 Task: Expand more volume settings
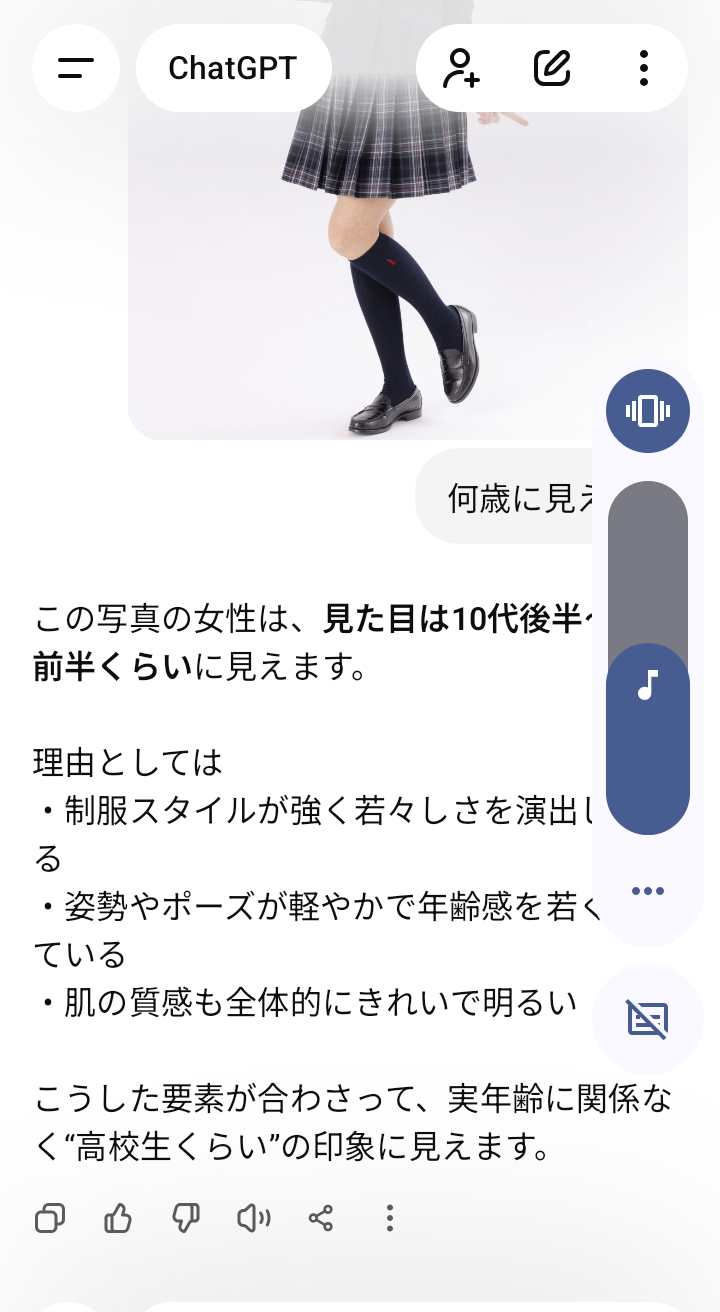click(x=648, y=891)
